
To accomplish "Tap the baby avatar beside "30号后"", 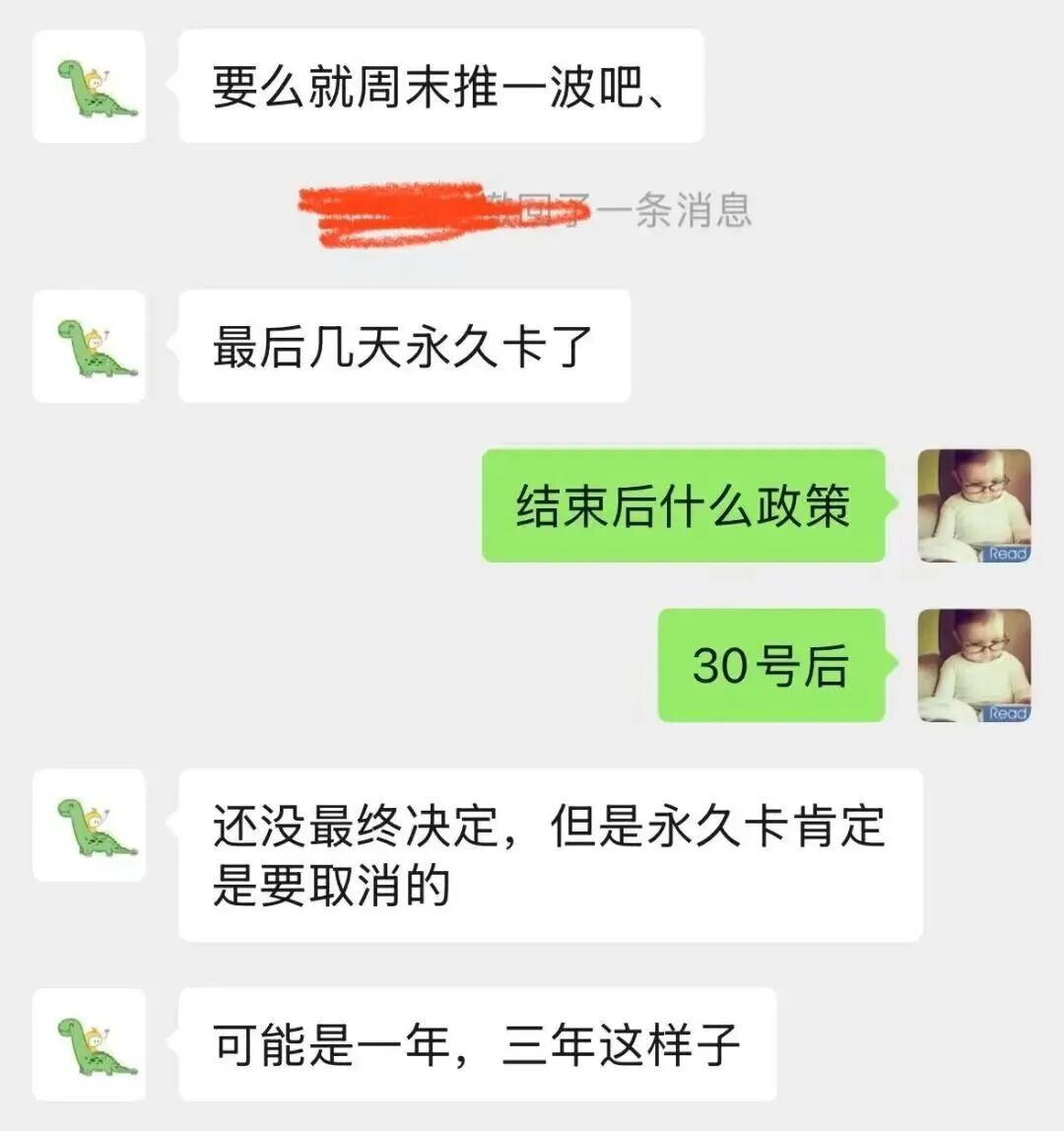I will coord(973,666).
